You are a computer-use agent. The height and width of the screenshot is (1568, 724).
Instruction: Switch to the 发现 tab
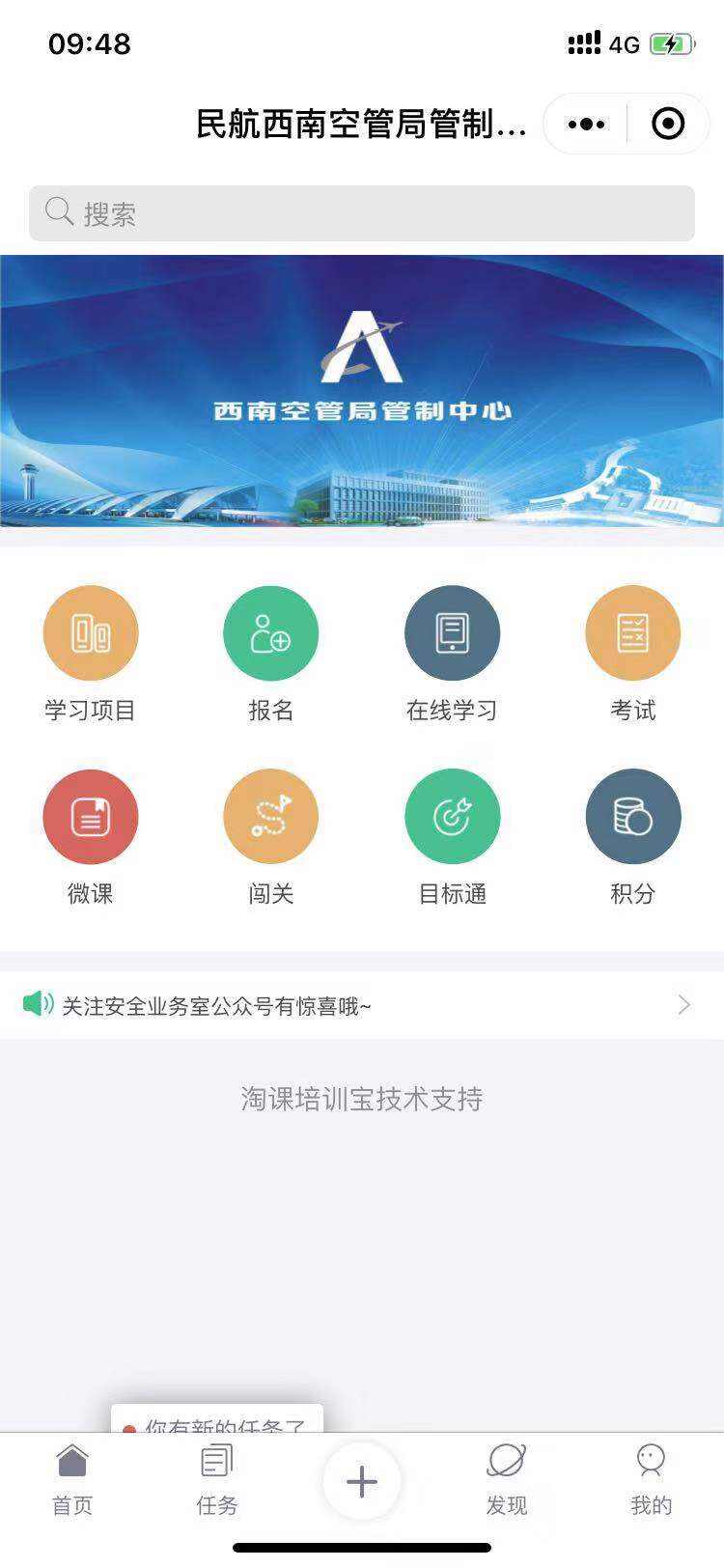[x=506, y=1479]
